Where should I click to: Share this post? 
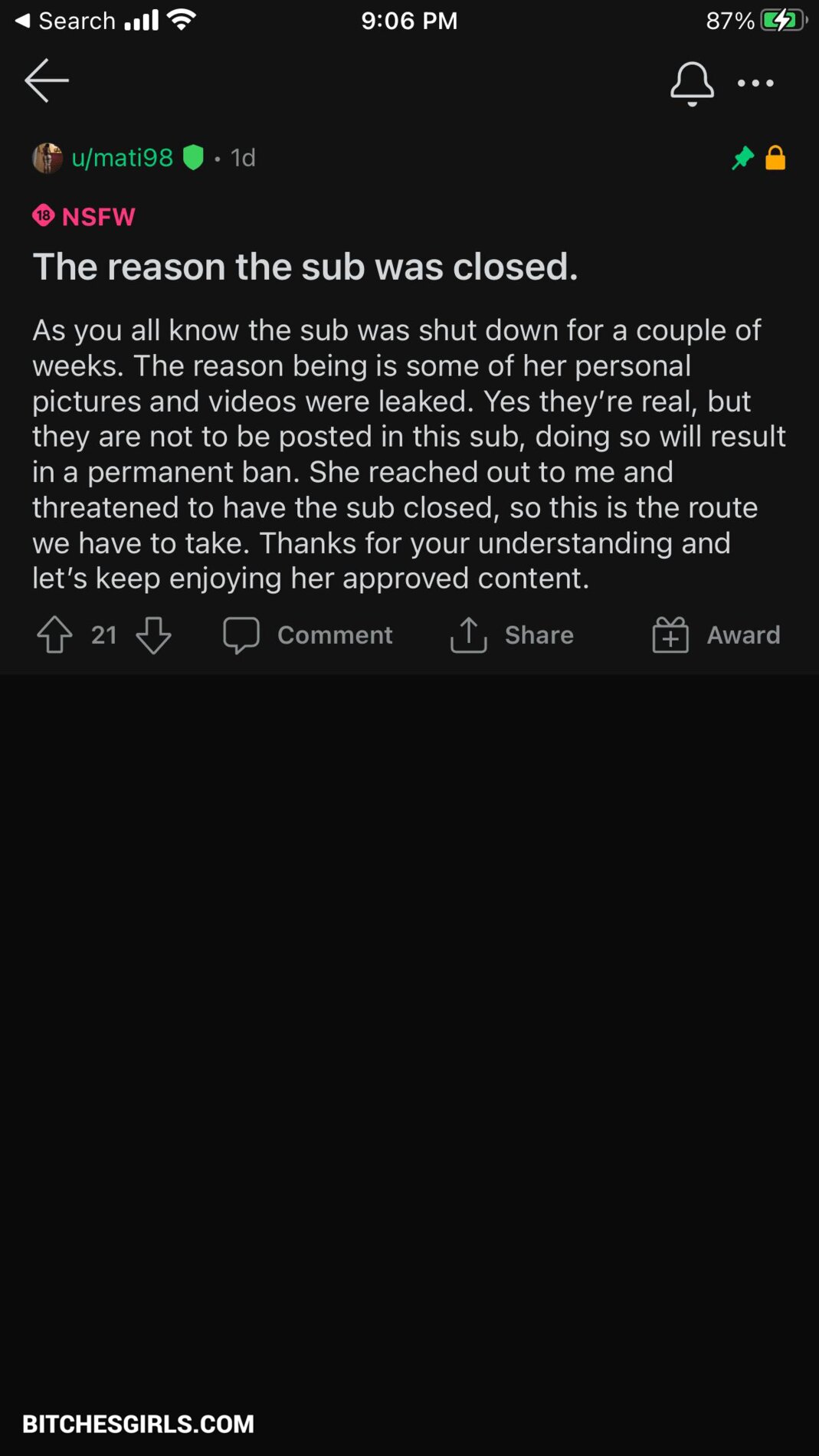[512, 635]
